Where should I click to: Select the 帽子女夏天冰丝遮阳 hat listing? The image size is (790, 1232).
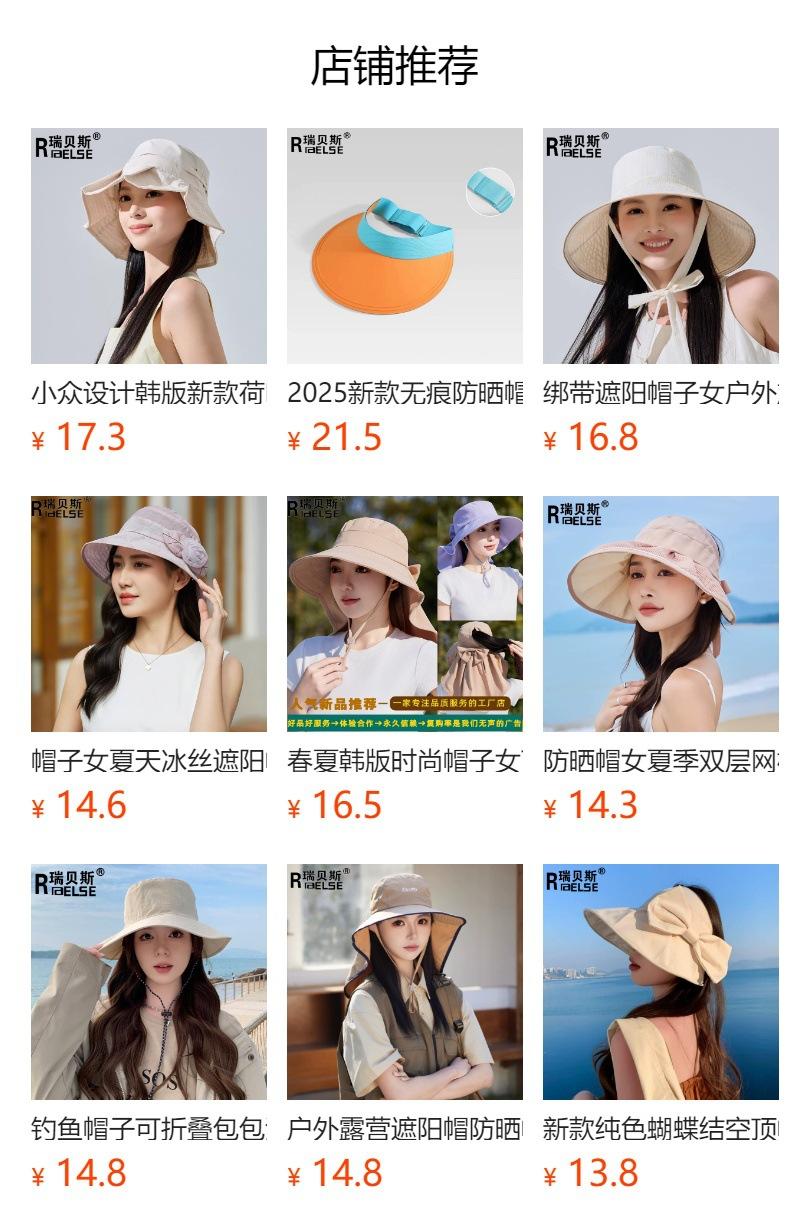pos(149,660)
